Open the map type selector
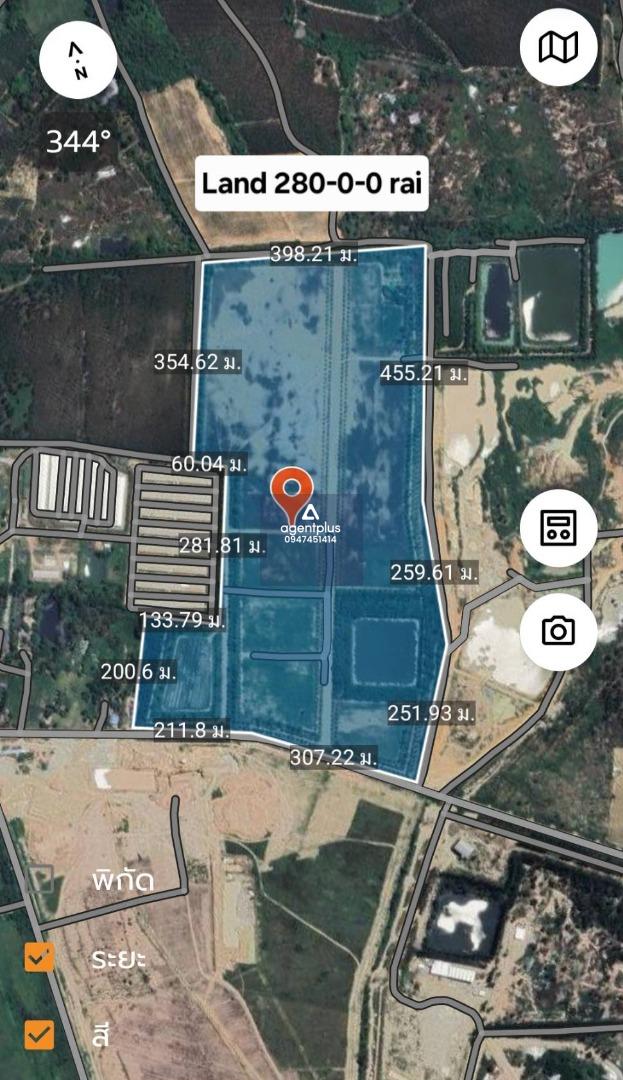This screenshot has width=623, height=1080. (x=558, y=47)
